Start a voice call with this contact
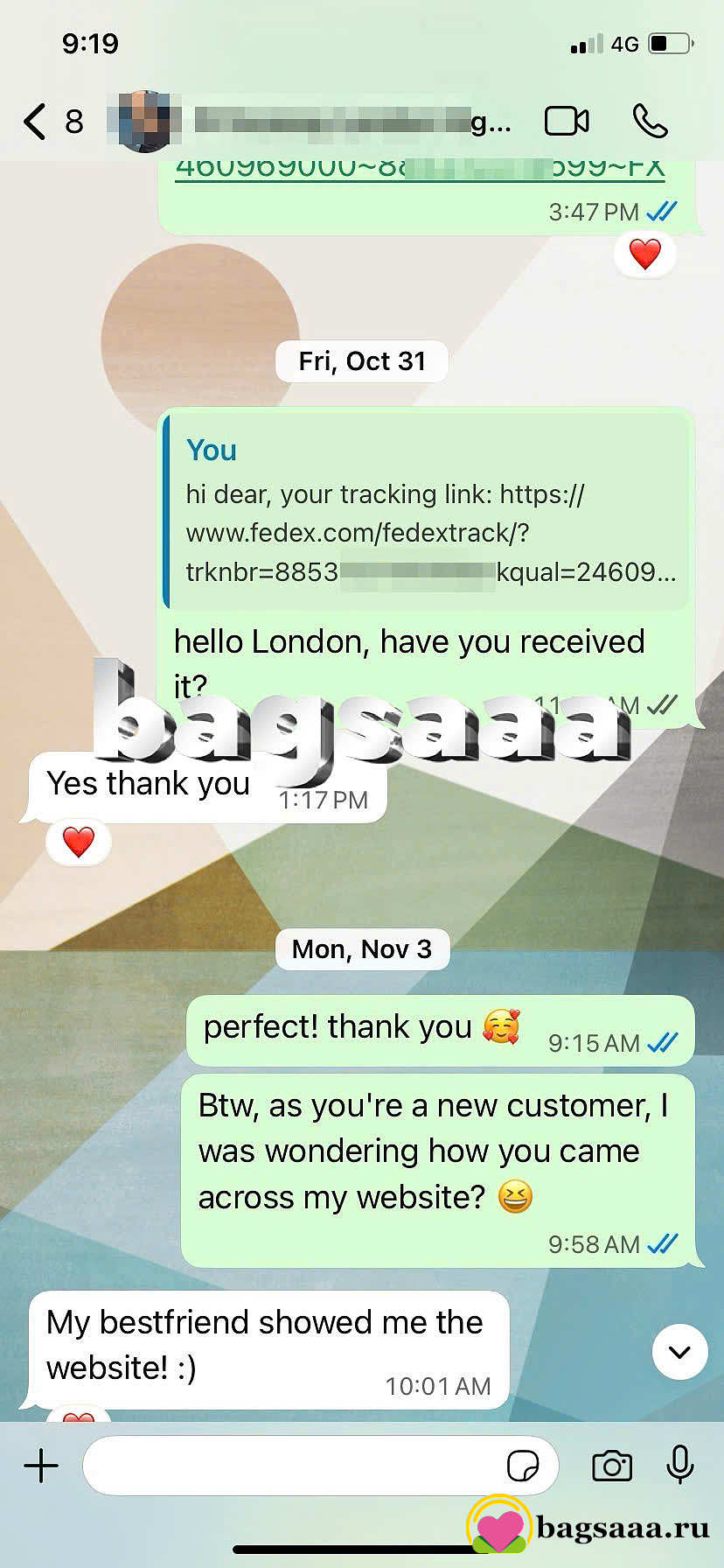 pyautogui.click(x=650, y=122)
